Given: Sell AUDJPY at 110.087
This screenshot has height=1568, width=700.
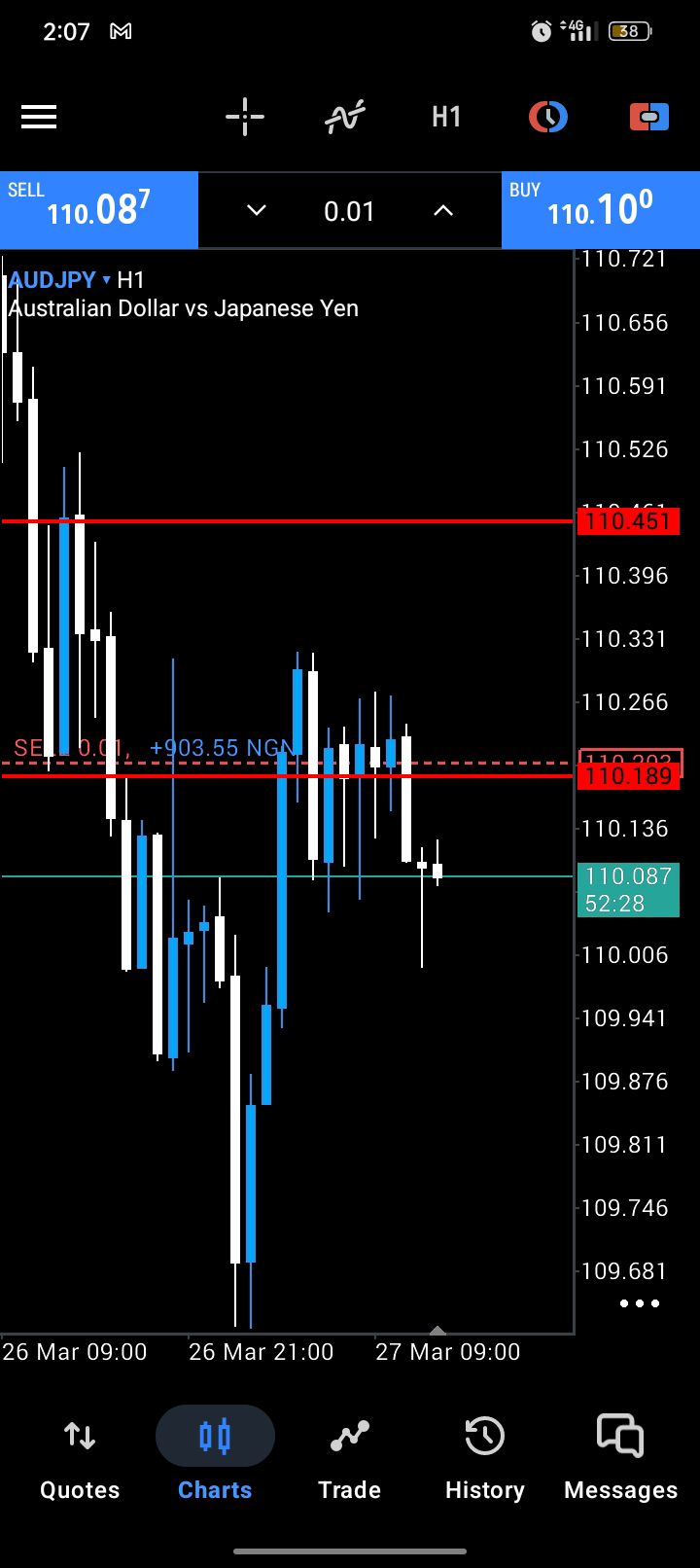Looking at the screenshot, I should tap(98, 209).
